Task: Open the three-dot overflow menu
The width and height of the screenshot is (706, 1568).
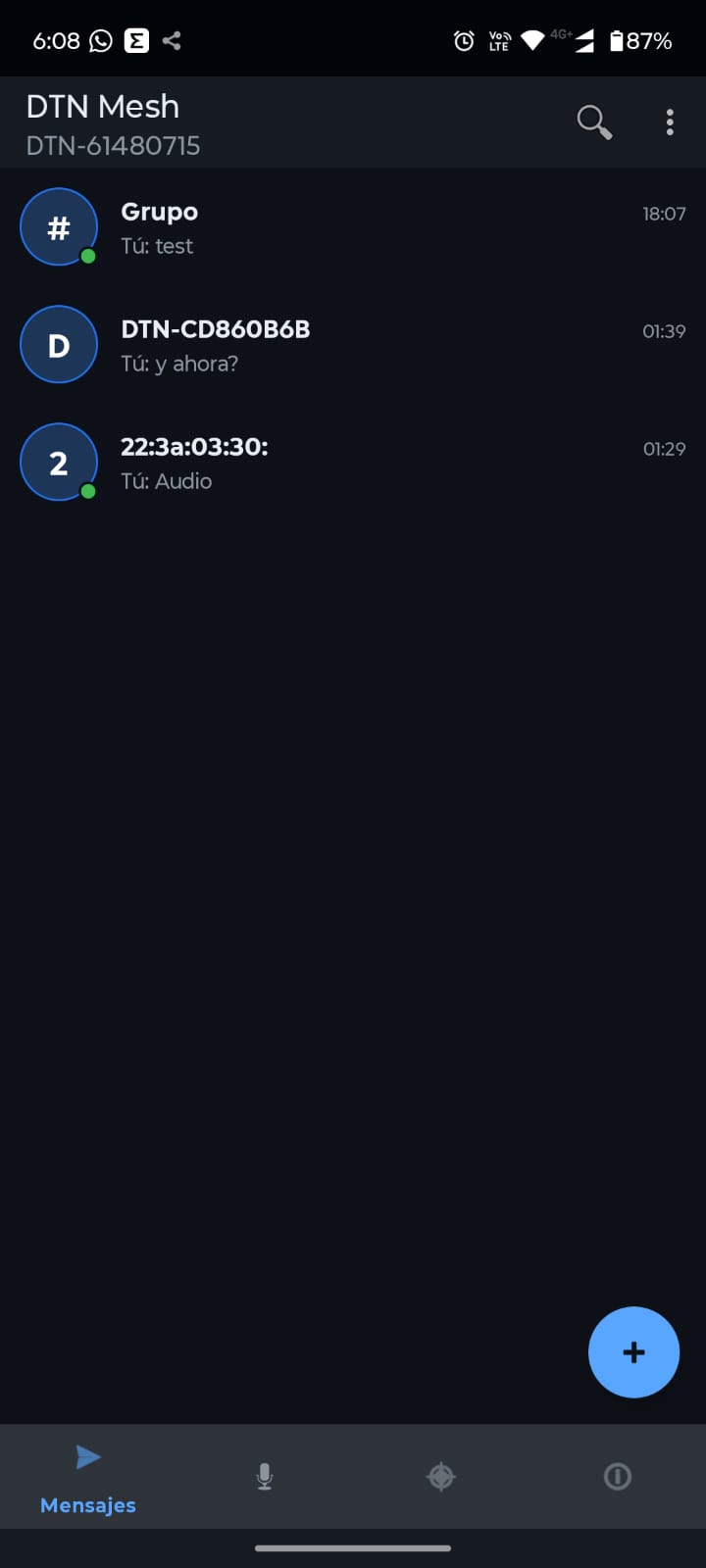Action: pos(670,122)
